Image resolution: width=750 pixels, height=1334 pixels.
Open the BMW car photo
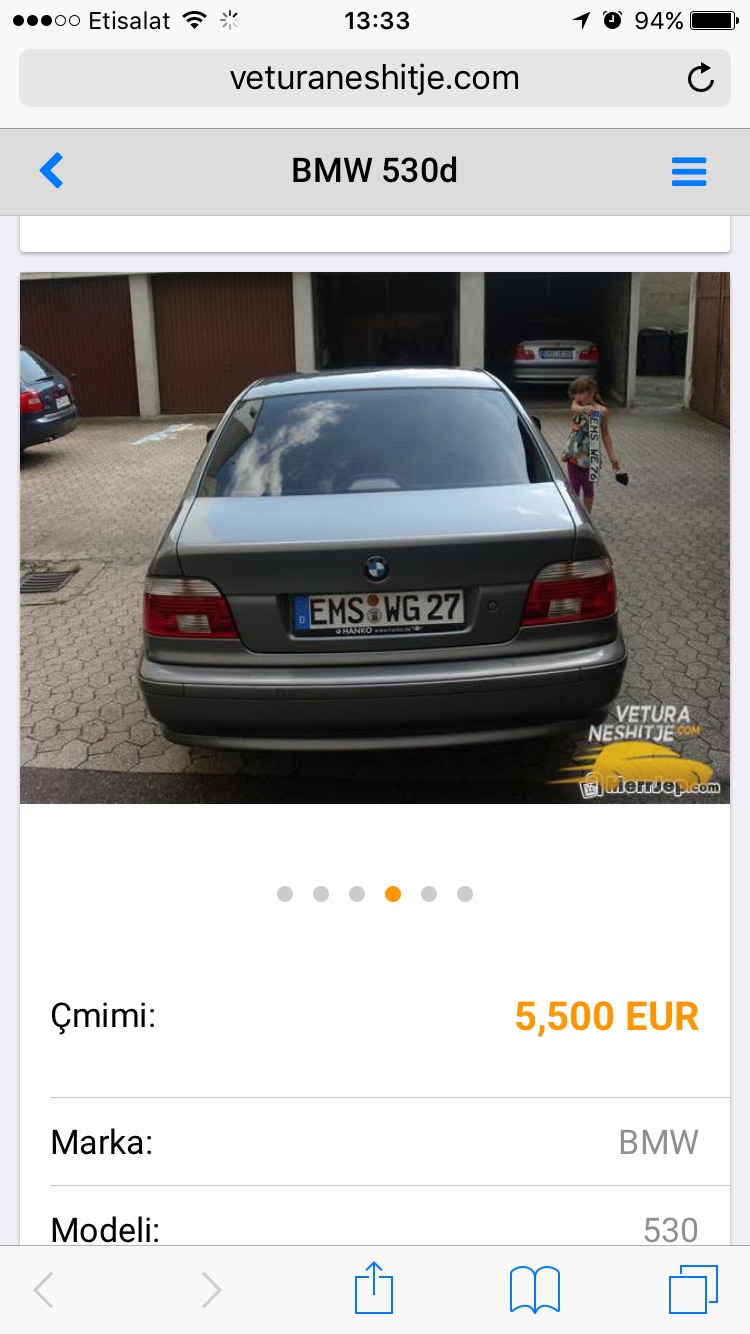tap(375, 537)
